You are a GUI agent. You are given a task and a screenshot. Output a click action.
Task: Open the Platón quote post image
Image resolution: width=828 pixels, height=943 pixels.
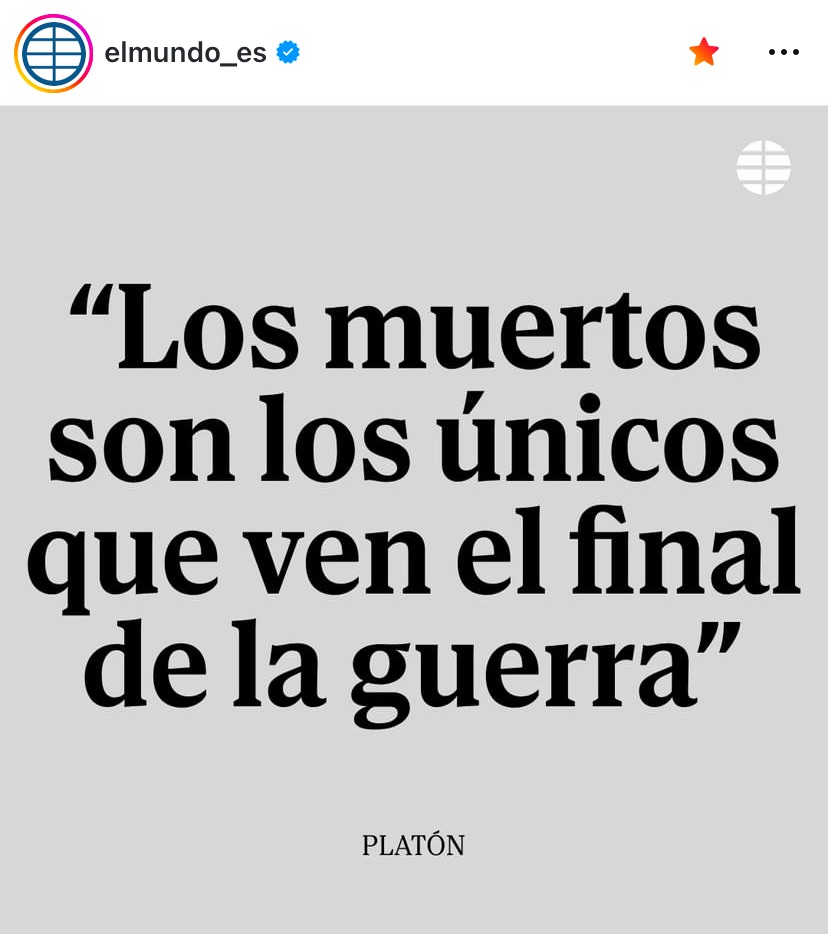(414, 520)
